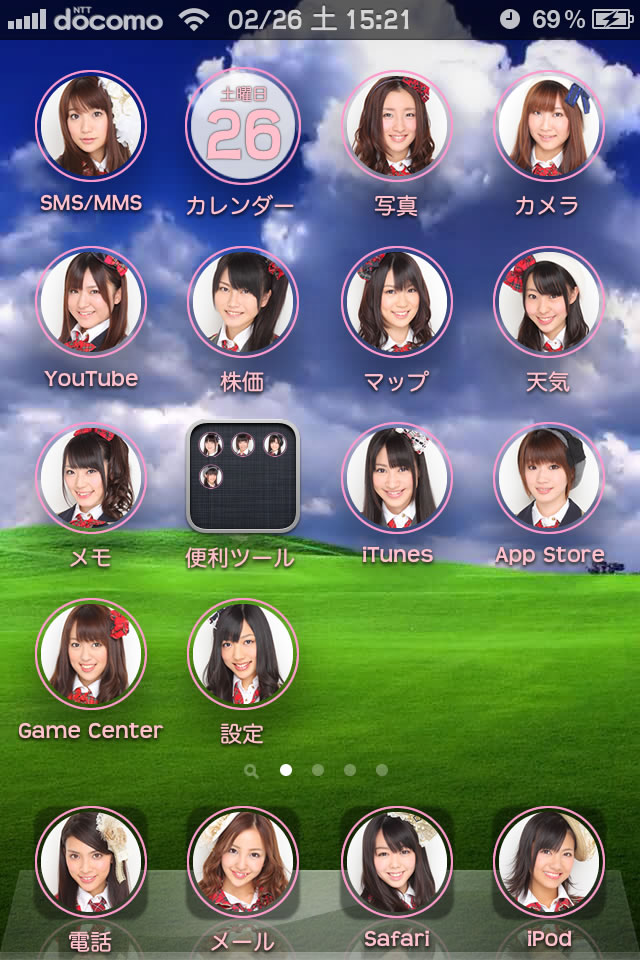This screenshot has height=960, width=640.
Task: Launch the 写真 photos app
Action: pos(396,126)
